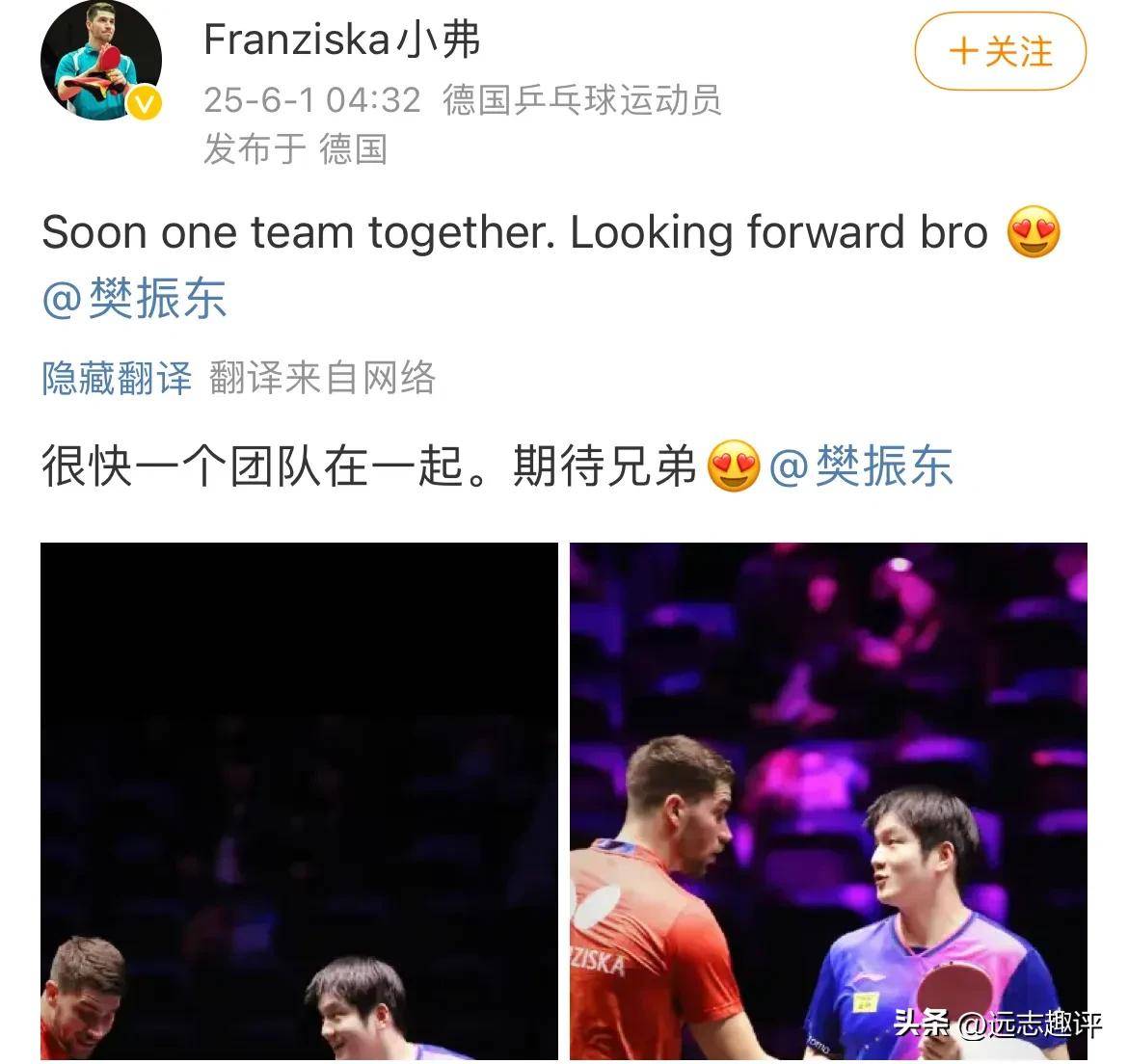The width and height of the screenshot is (1128, 1064).
Task: View the left dark match photo
Action: pos(299,800)
